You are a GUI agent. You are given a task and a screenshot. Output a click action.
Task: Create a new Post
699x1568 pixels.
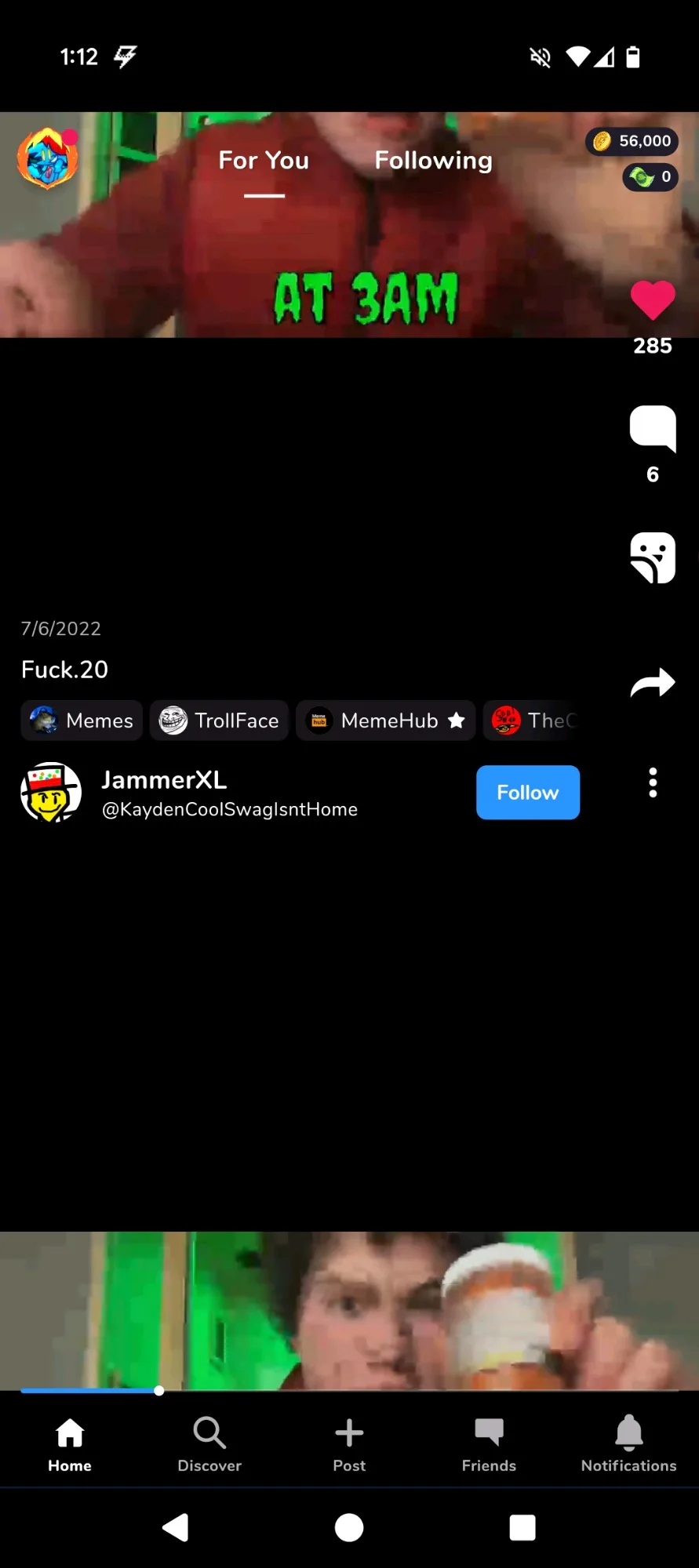349,1444
